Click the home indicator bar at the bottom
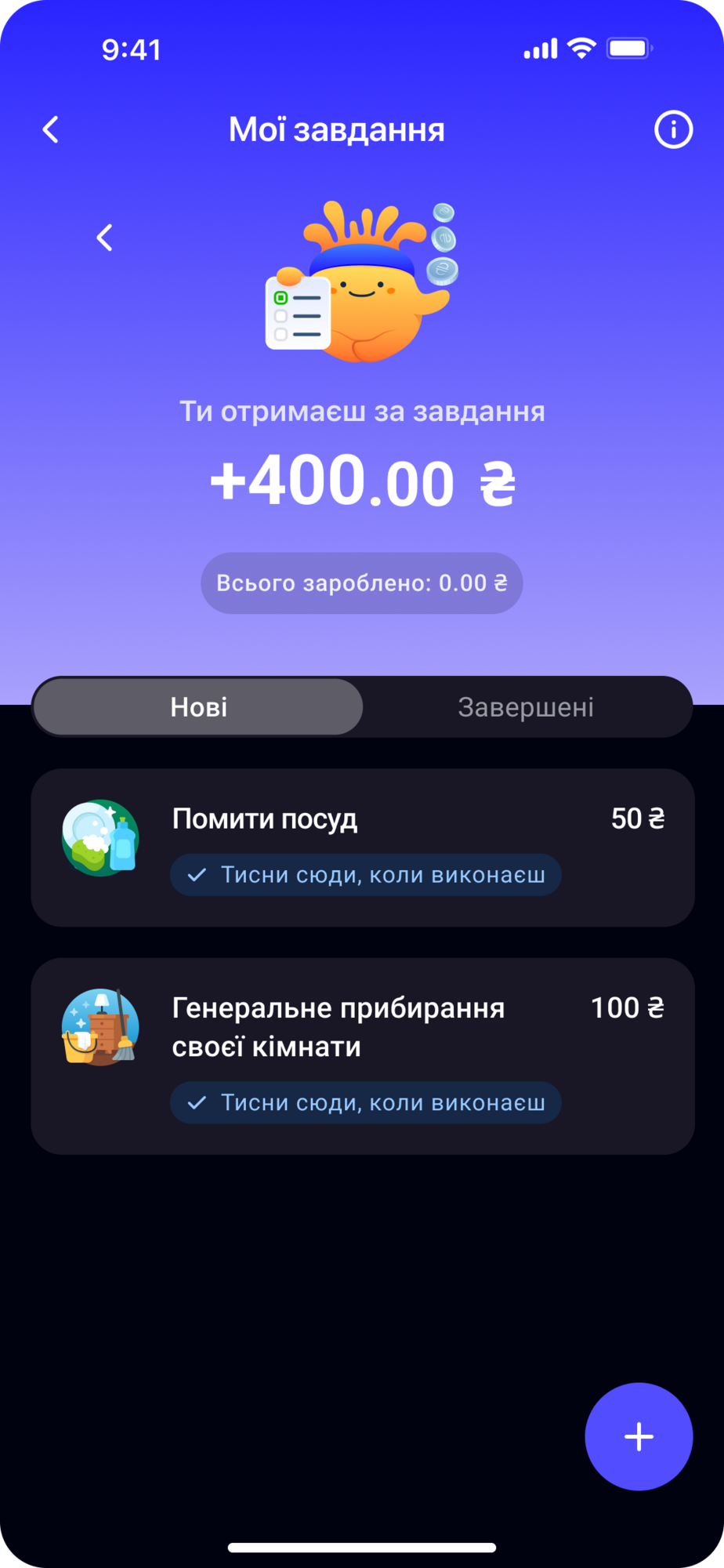Screen dimensions: 724x1568 [361, 1546]
